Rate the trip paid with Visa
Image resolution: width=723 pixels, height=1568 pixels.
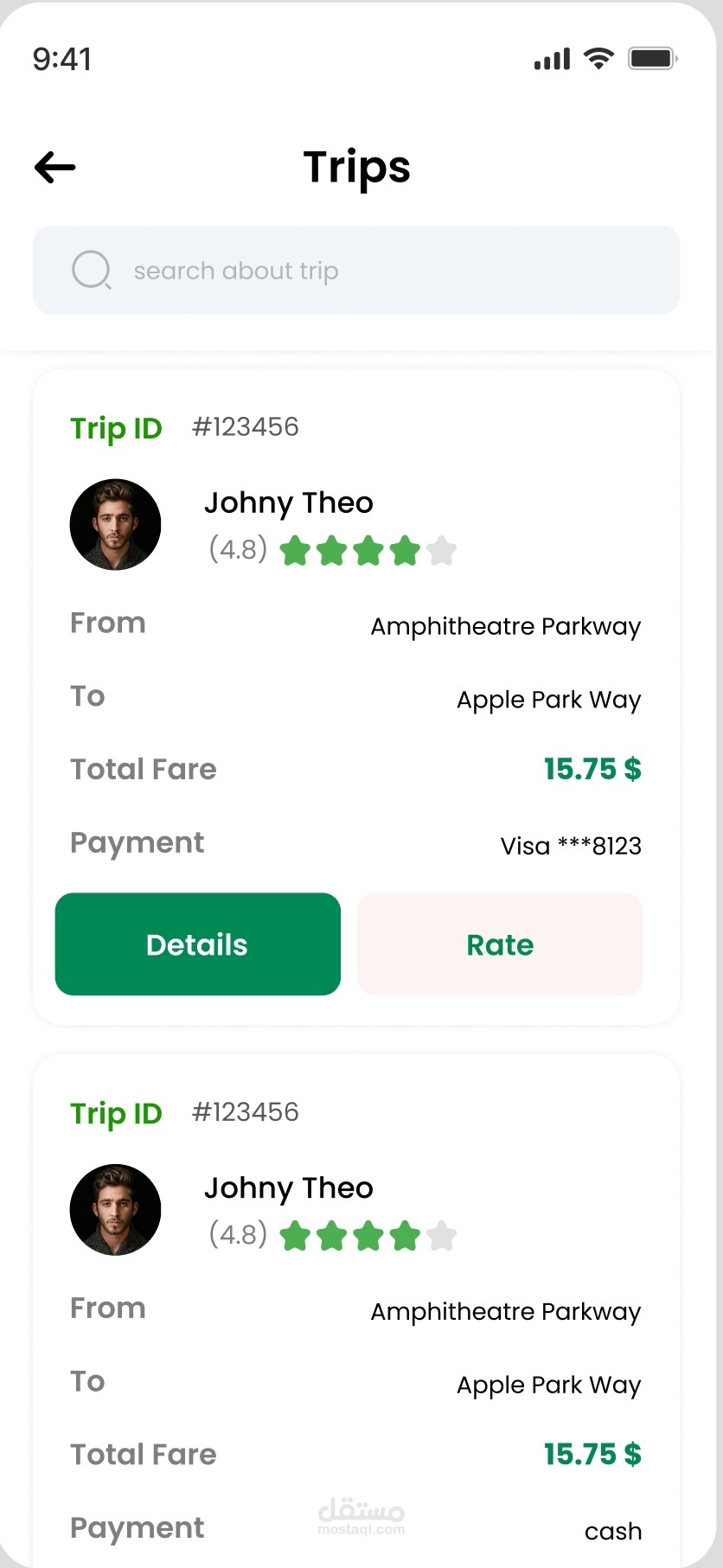[x=500, y=944]
